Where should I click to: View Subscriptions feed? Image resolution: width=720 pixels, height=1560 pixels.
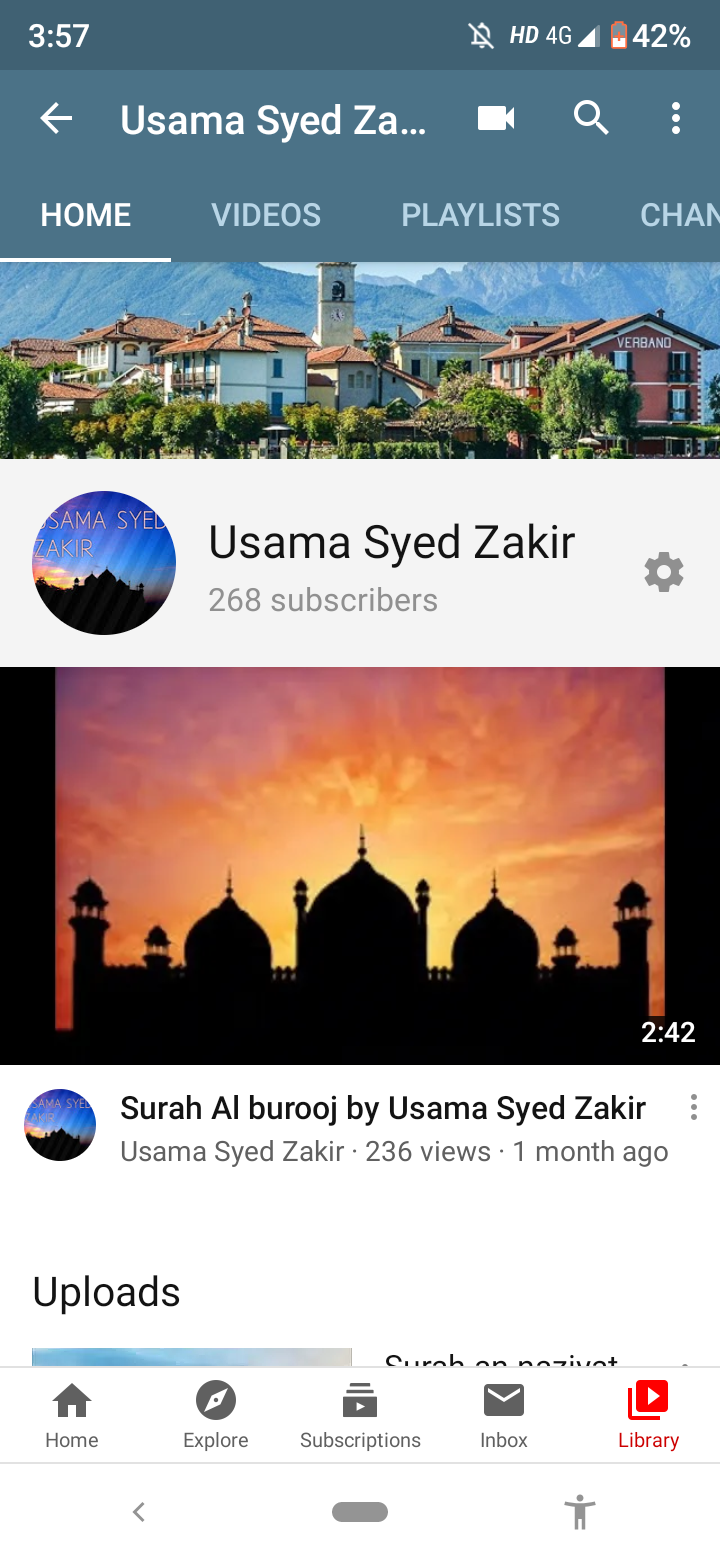pyautogui.click(x=360, y=1415)
